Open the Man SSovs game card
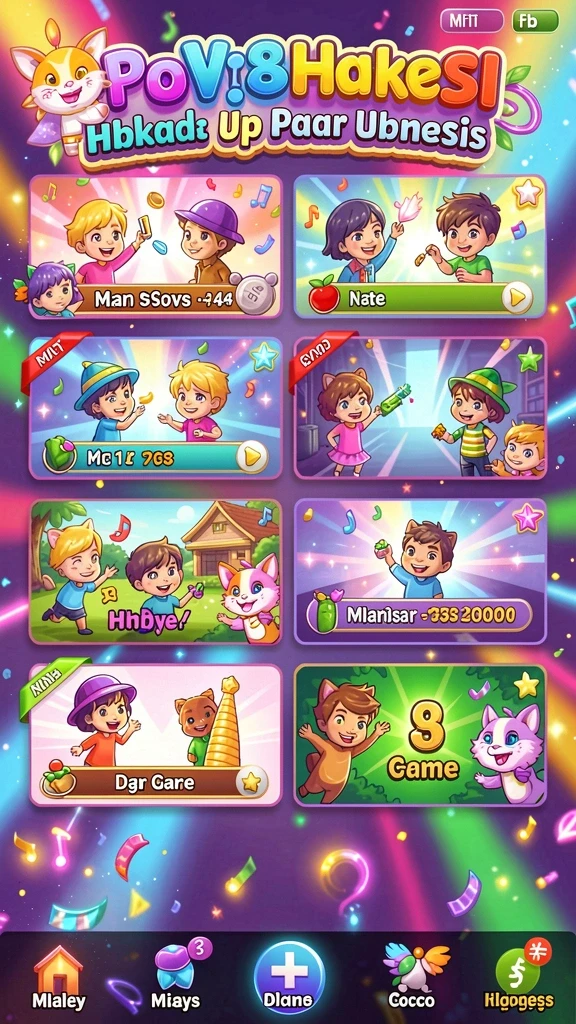This screenshot has width=576, height=1024. pos(155,246)
